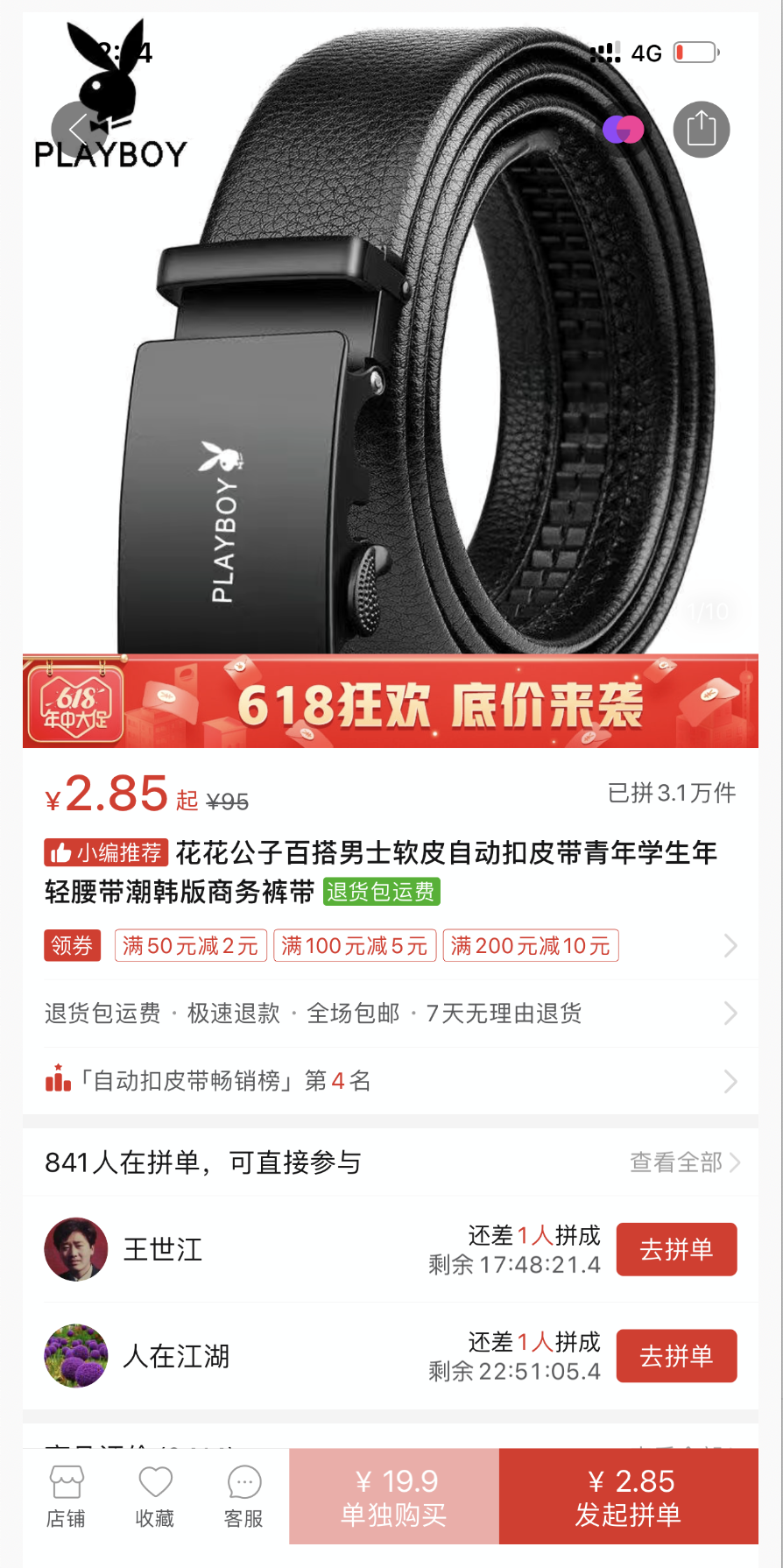
Task: Open the 自动扣皮带畅销榜 ranking
Action: click(391, 1081)
